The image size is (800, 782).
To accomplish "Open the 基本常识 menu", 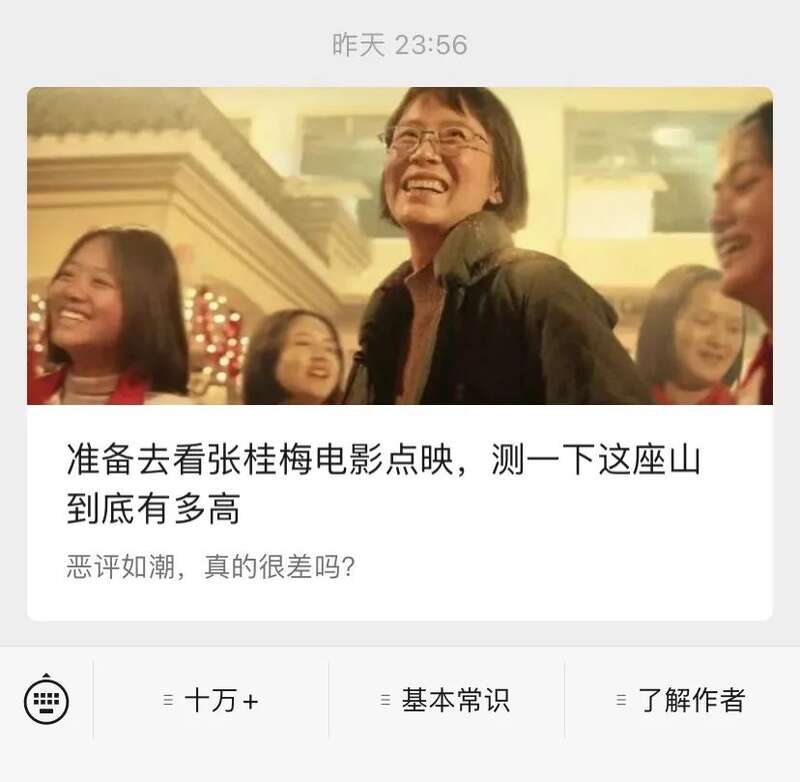I will coord(446,701).
